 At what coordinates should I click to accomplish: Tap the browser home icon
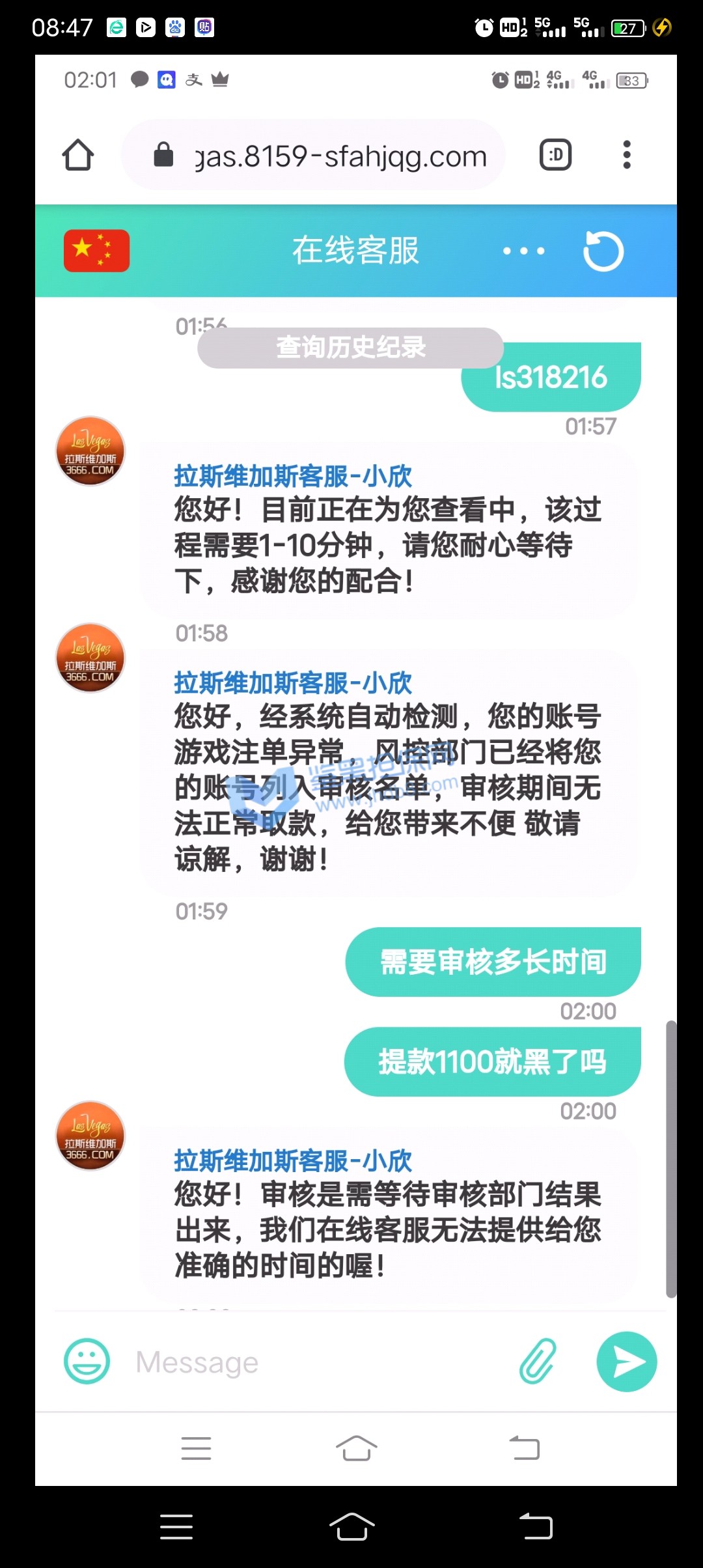(78, 155)
